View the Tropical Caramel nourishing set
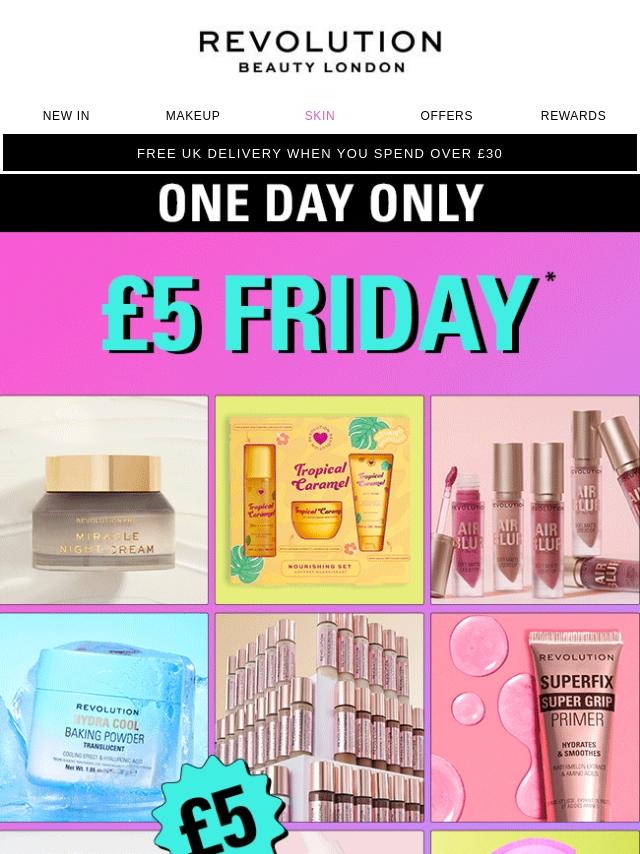Viewport: 640px width, 854px height. pos(319,500)
